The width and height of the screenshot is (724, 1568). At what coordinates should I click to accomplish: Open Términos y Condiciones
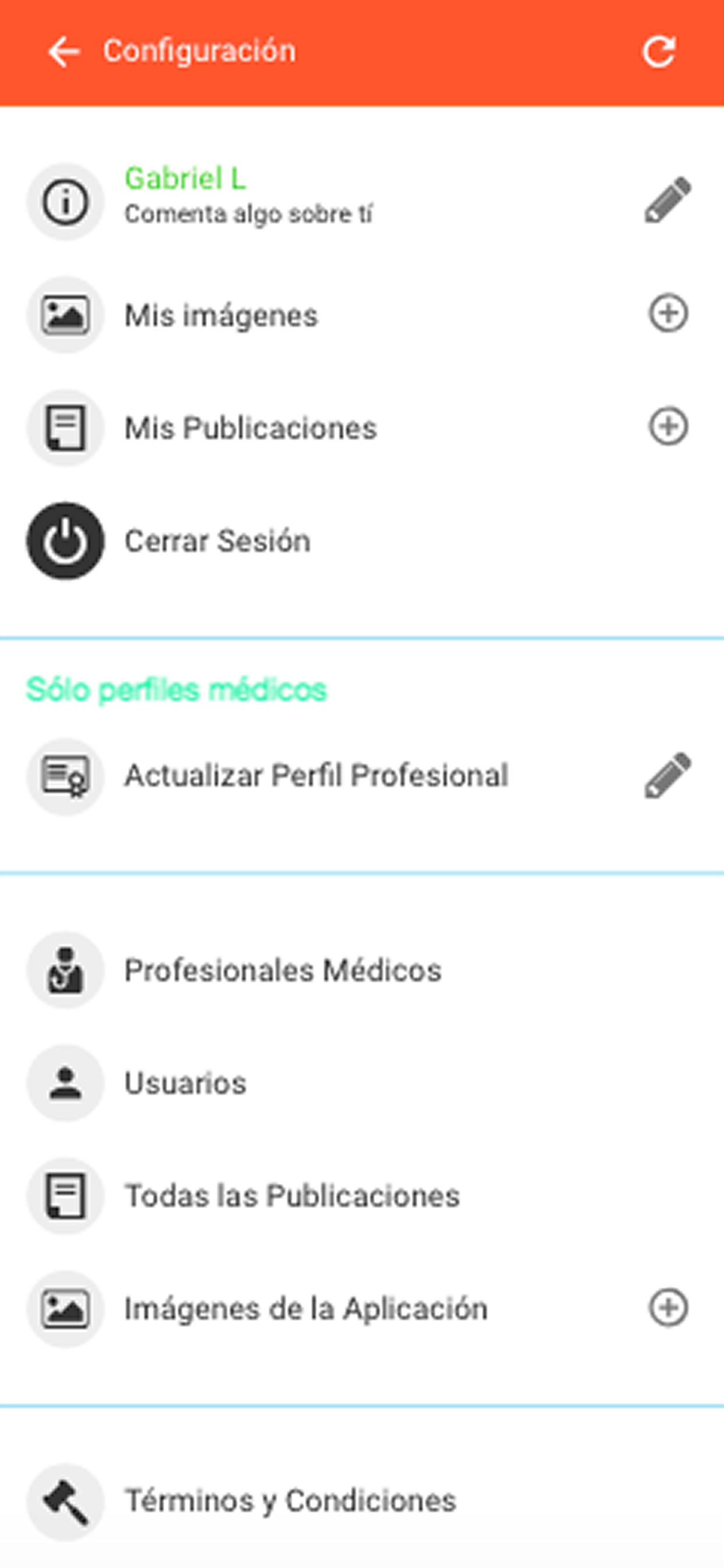[362, 1501]
